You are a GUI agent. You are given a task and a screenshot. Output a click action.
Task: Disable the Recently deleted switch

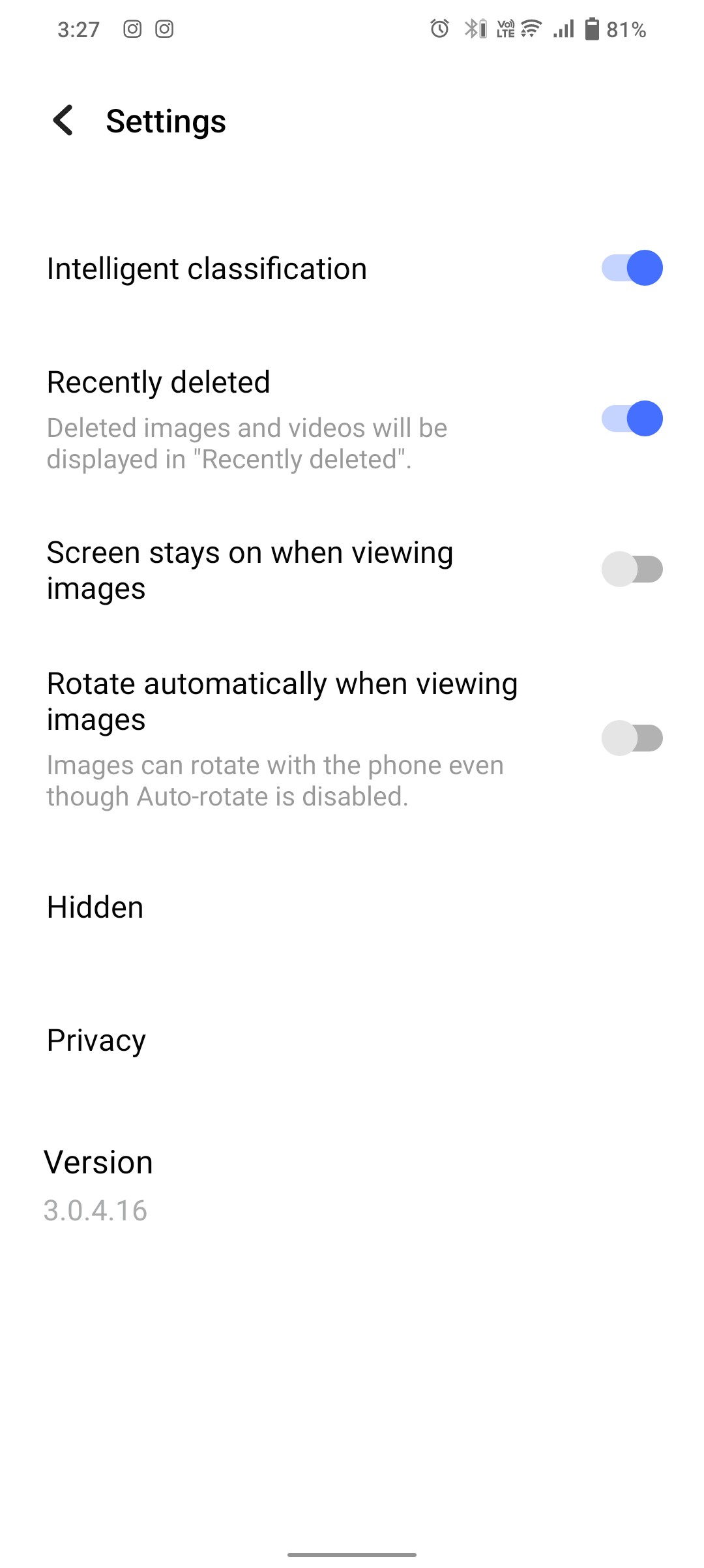[x=631, y=419]
